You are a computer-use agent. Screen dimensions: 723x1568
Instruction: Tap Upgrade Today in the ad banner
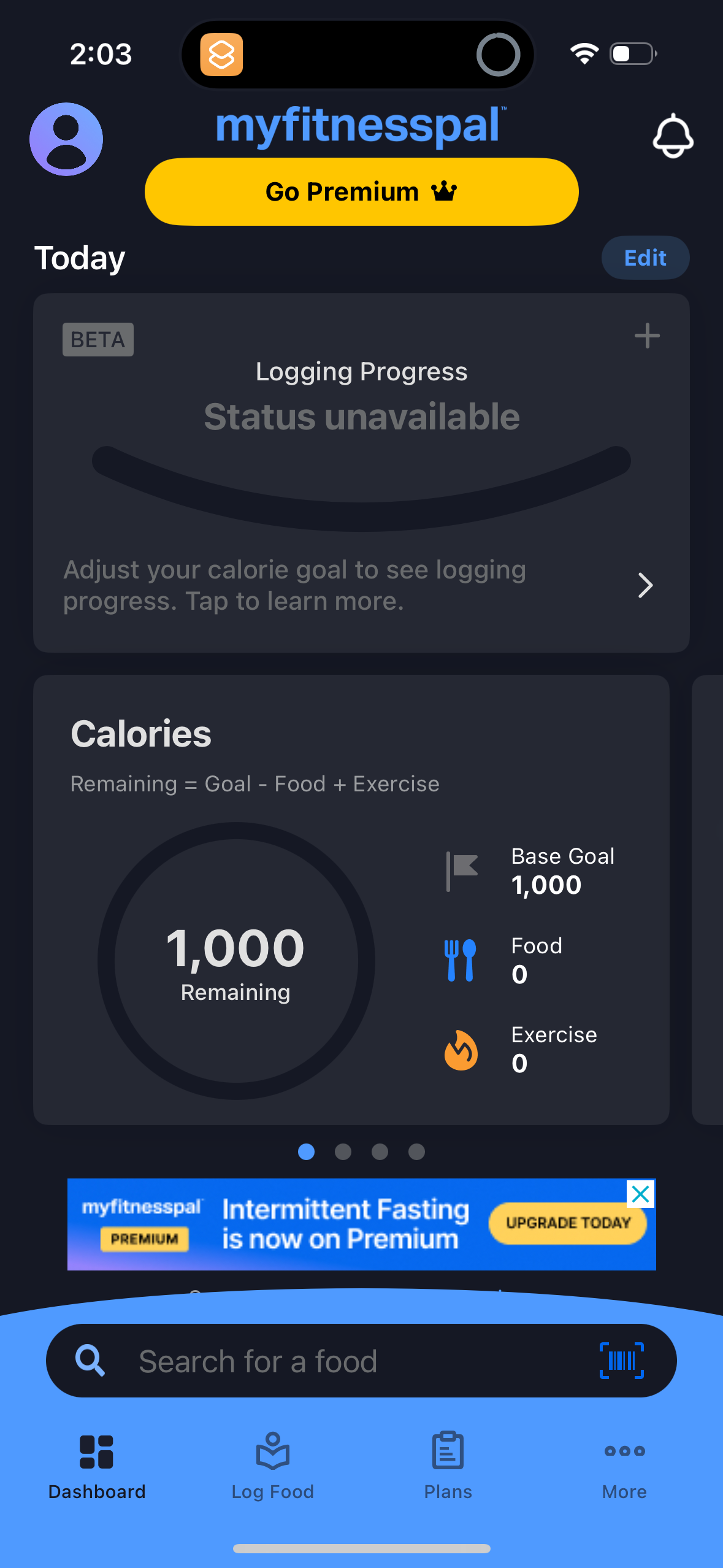point(567,1223)
